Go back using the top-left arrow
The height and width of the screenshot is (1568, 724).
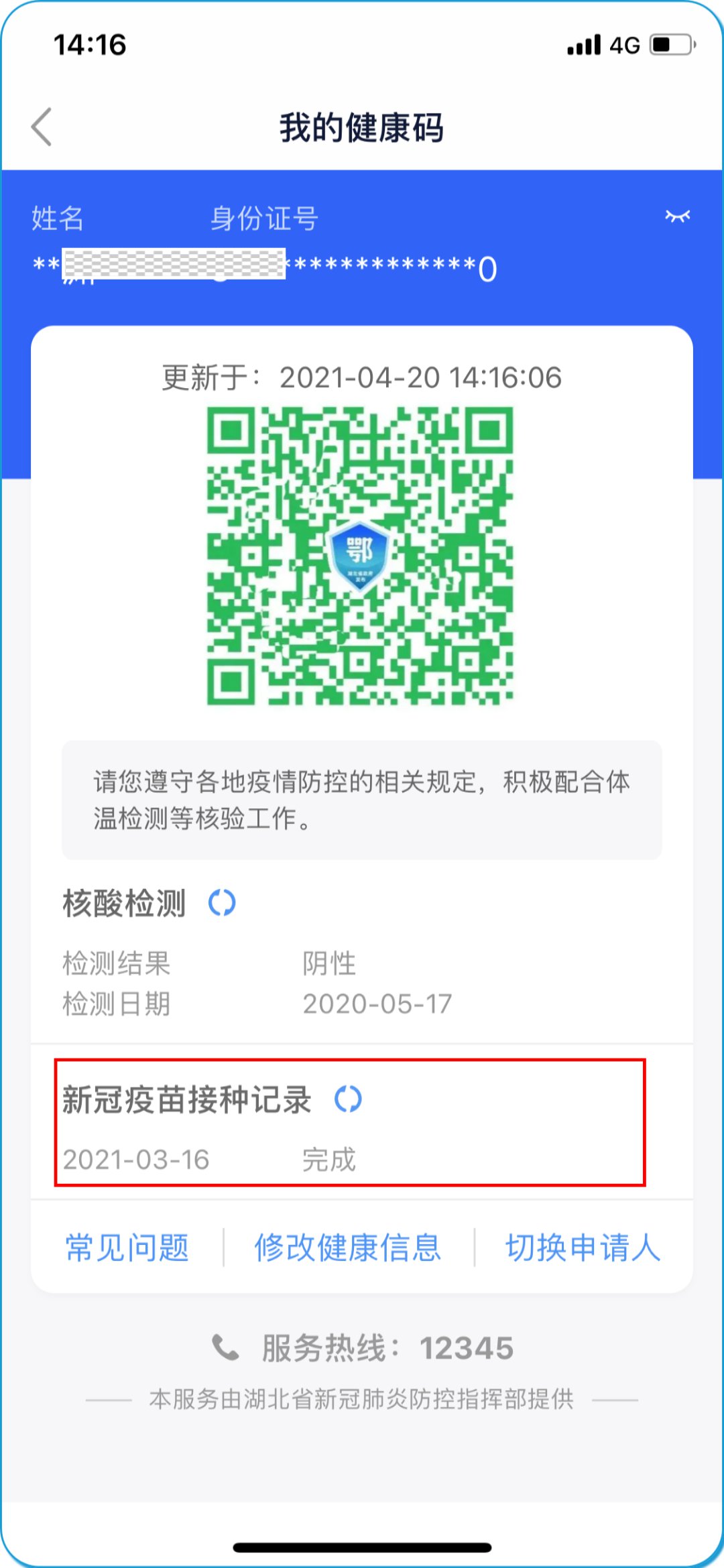pos(42,127)
